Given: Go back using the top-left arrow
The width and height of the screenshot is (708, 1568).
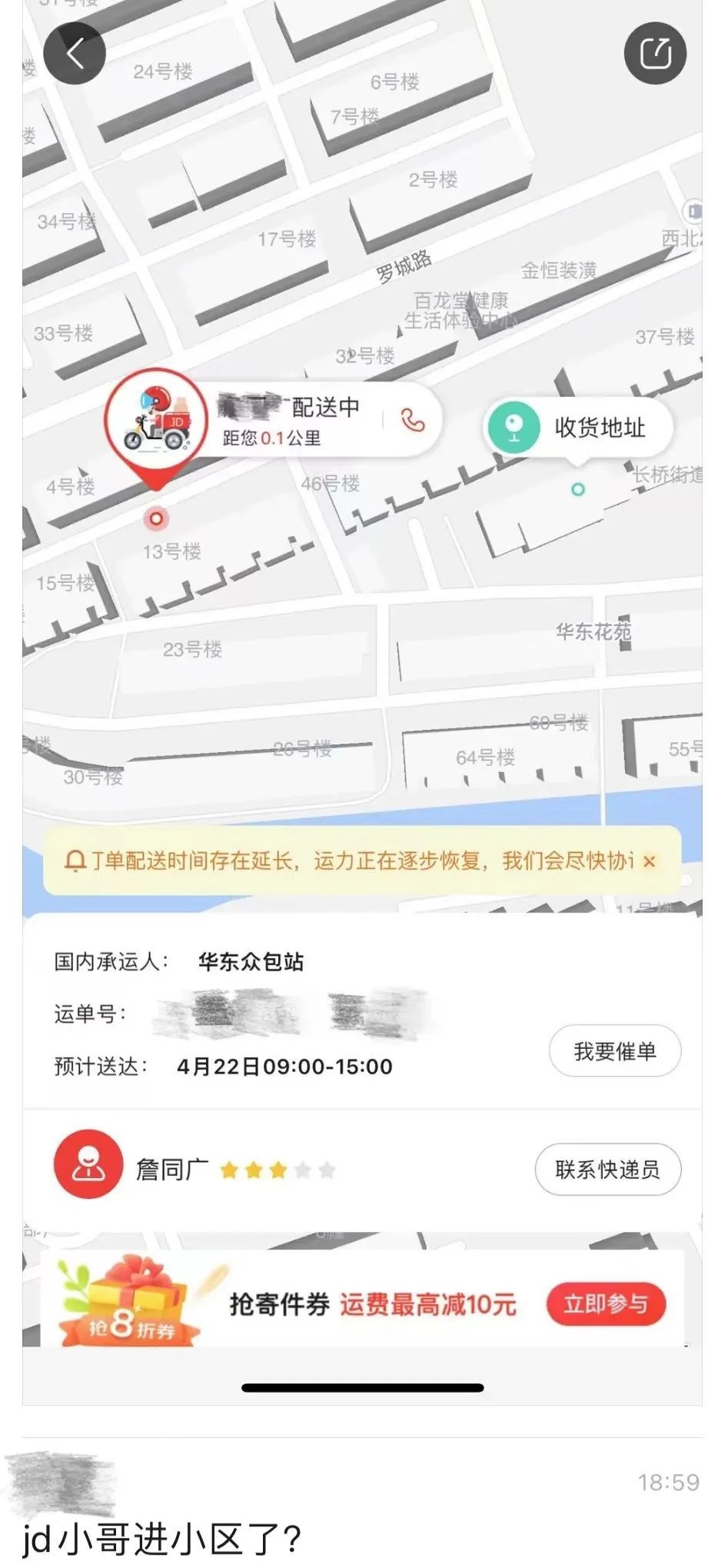Looking at the screenshot, I should [74, 53].
